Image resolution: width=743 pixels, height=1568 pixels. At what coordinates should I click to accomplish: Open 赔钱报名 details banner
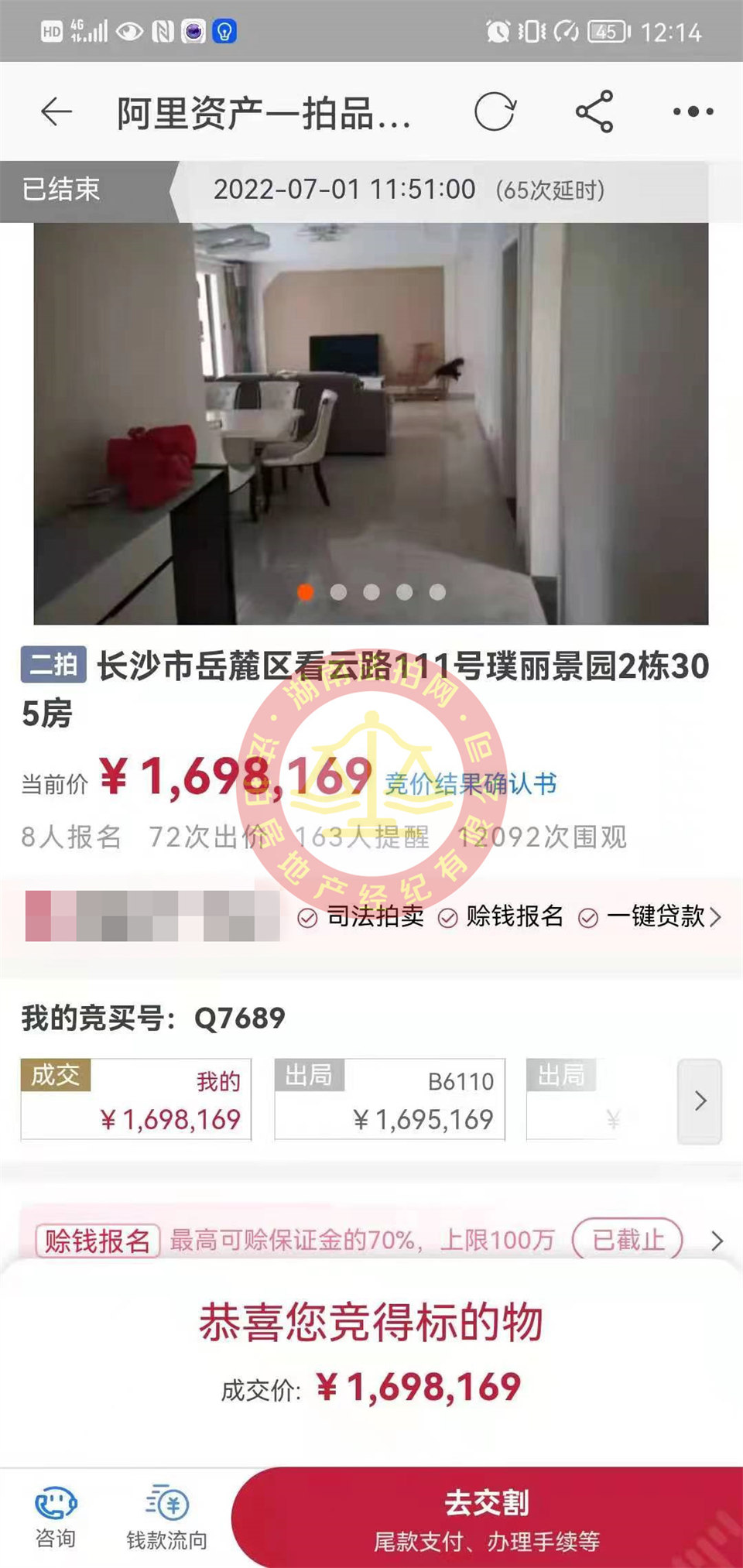[379, 1241]
